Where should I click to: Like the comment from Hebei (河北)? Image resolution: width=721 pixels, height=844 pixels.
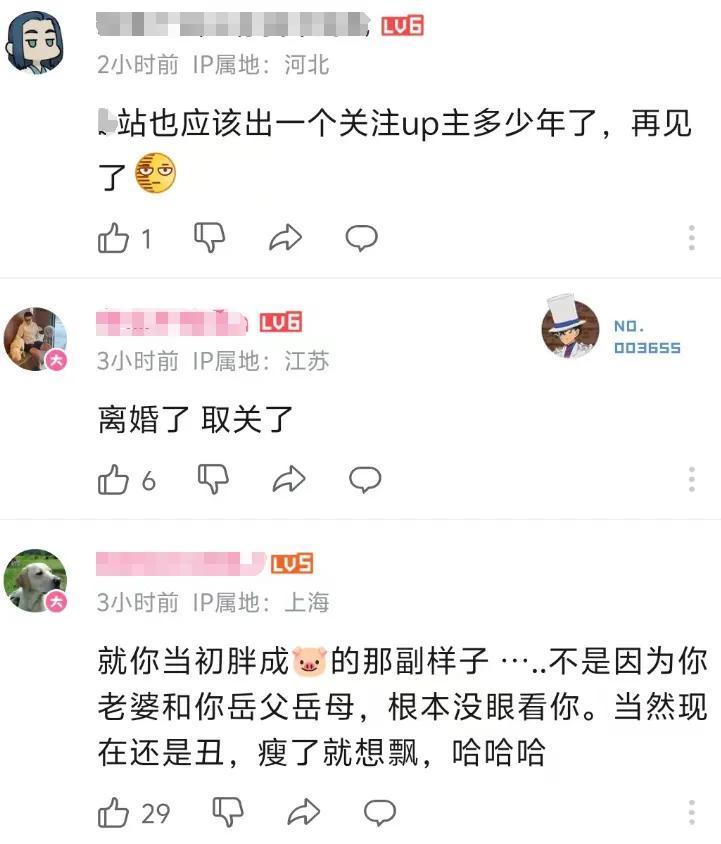pos(113,238)
